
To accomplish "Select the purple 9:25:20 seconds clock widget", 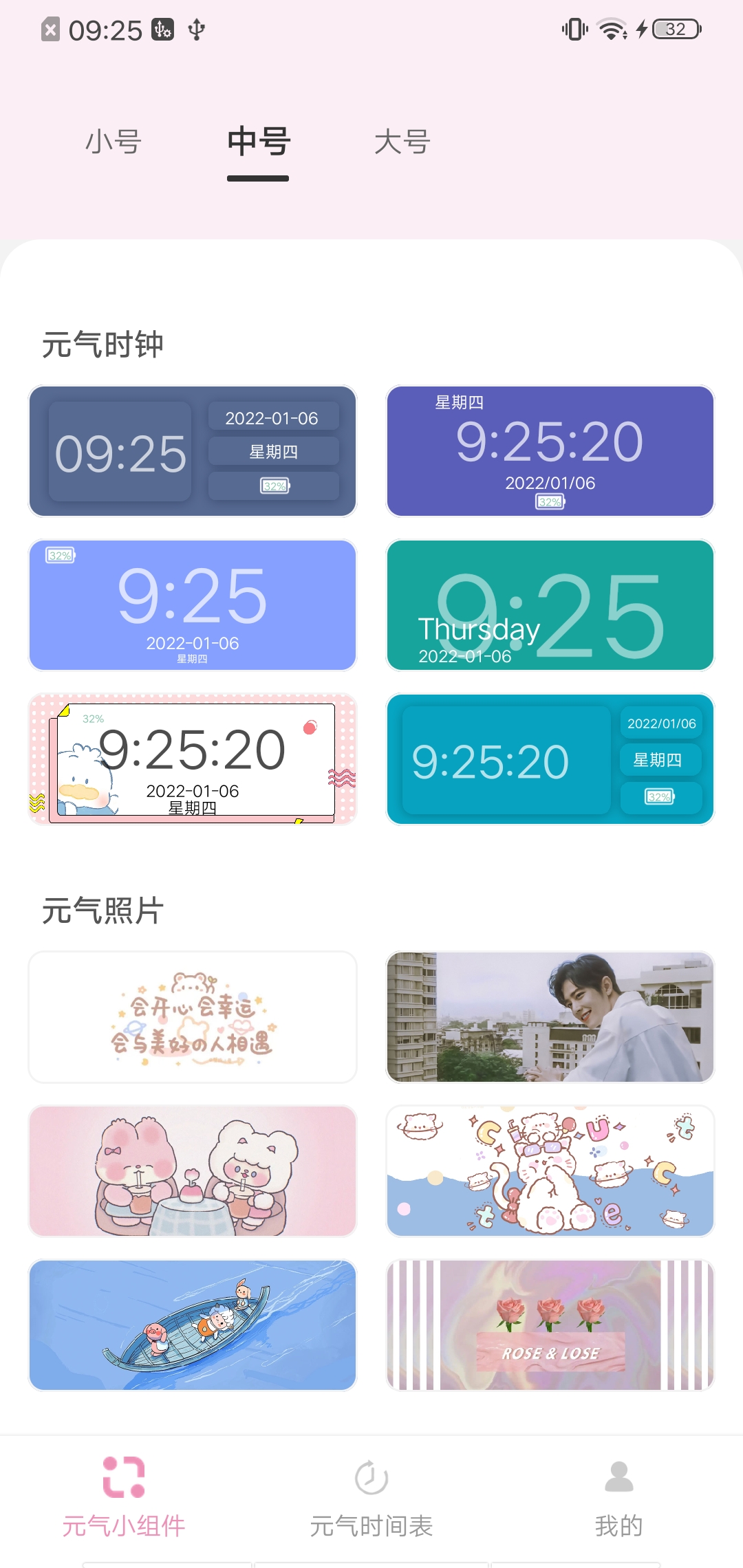I will pyautogui.click(x=550, y=450).
